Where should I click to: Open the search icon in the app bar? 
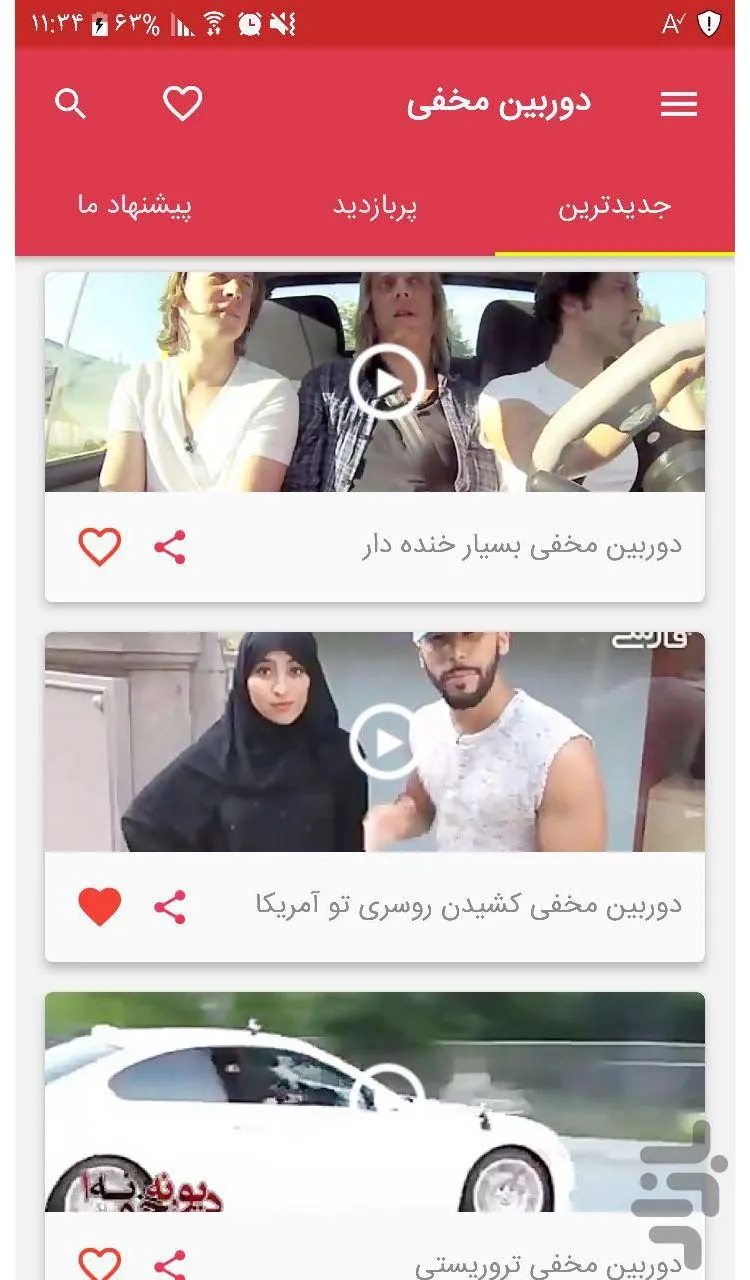pyautogui.click(x=70, y=103)
